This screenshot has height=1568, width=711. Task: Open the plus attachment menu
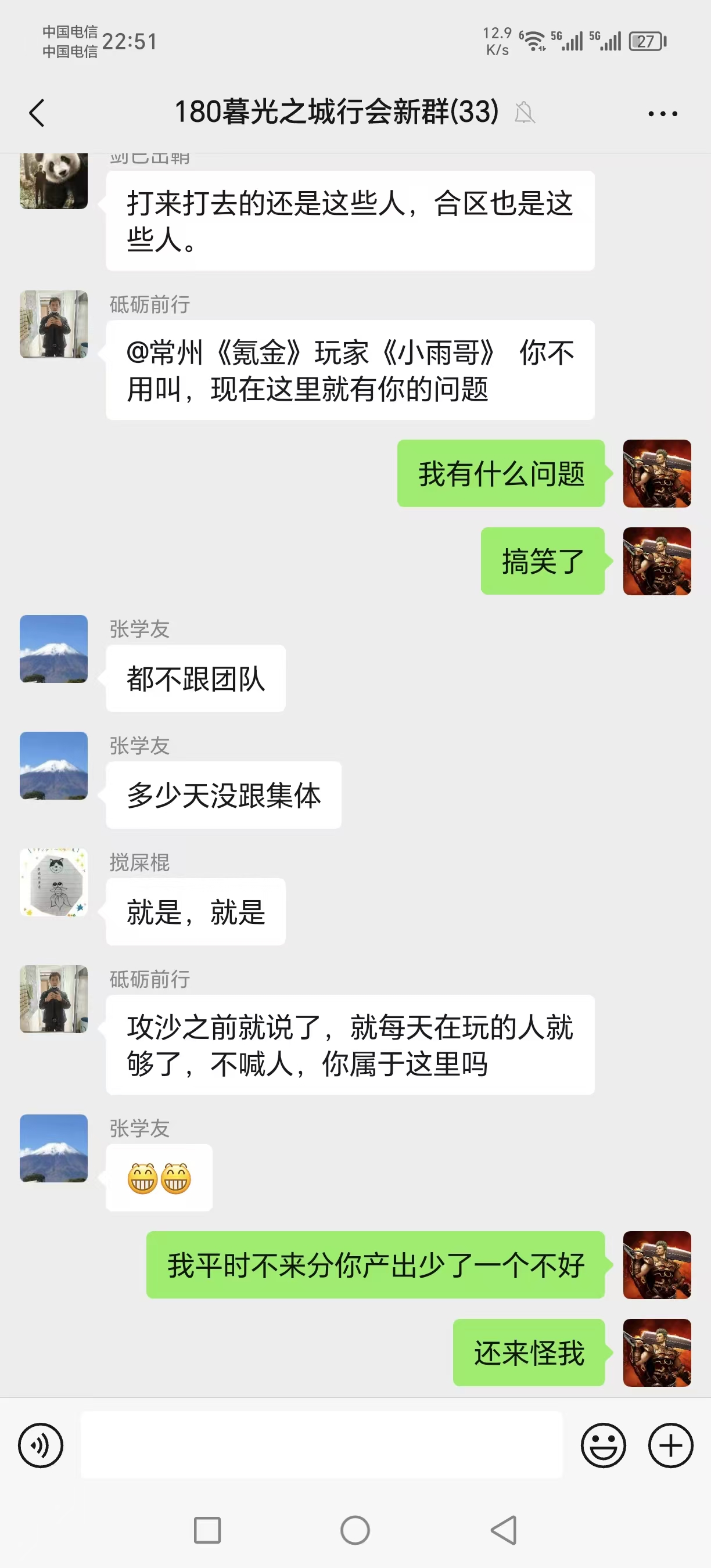click(670, 1445)
